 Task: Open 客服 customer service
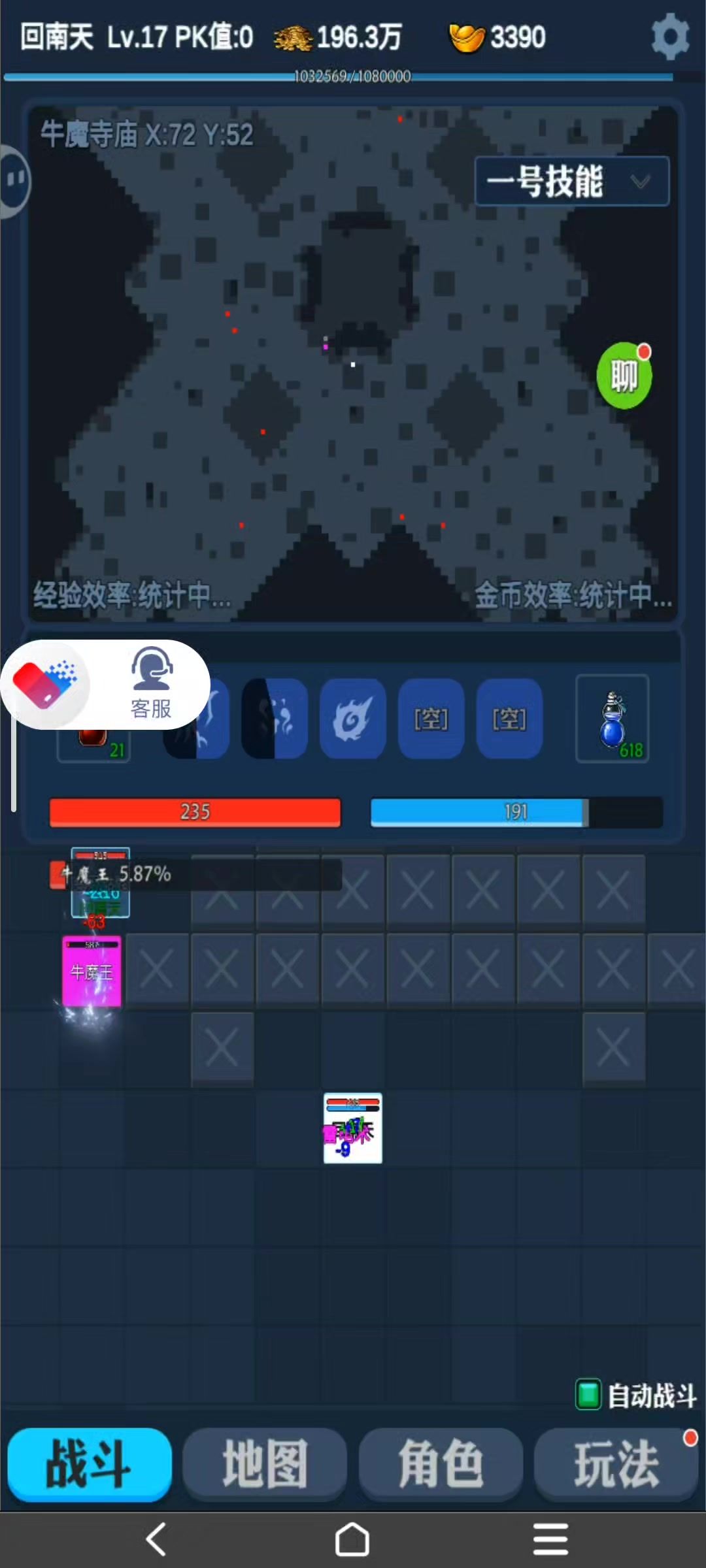pyautogui.click(x=152, y=683)
